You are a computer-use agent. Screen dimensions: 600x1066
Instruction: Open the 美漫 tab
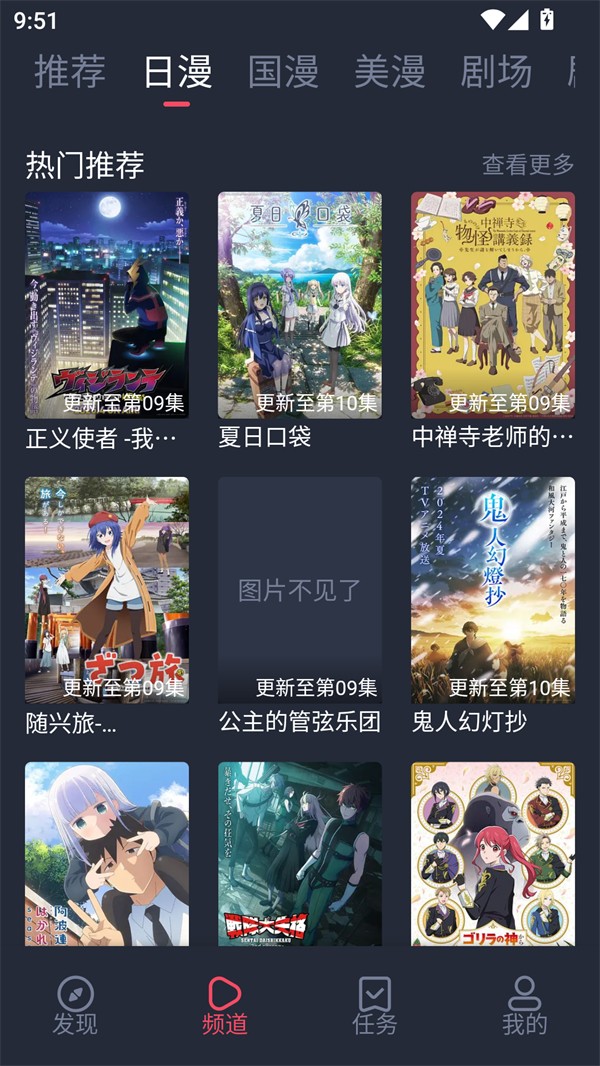389,72
